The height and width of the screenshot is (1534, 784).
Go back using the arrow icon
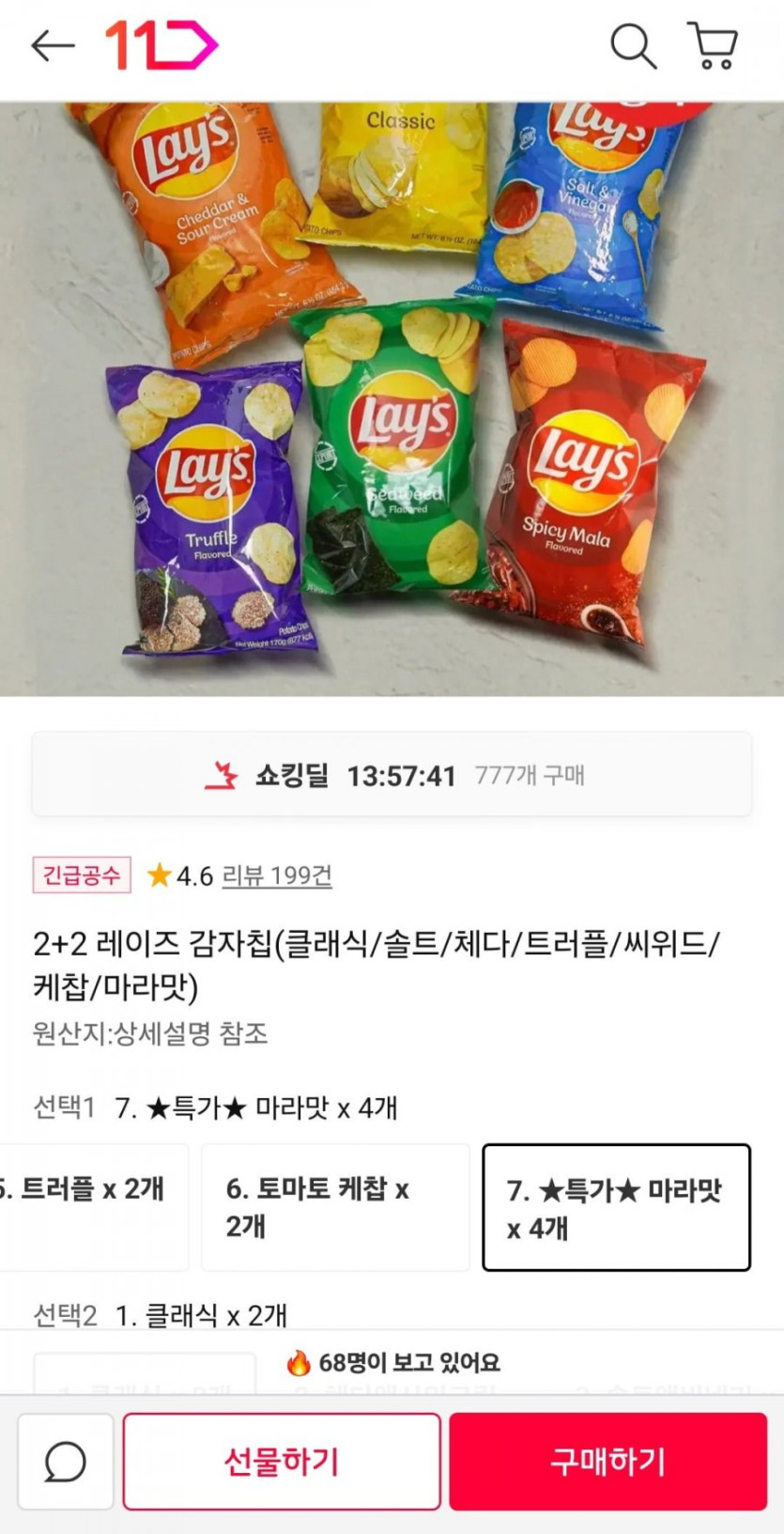pos(53,45)
